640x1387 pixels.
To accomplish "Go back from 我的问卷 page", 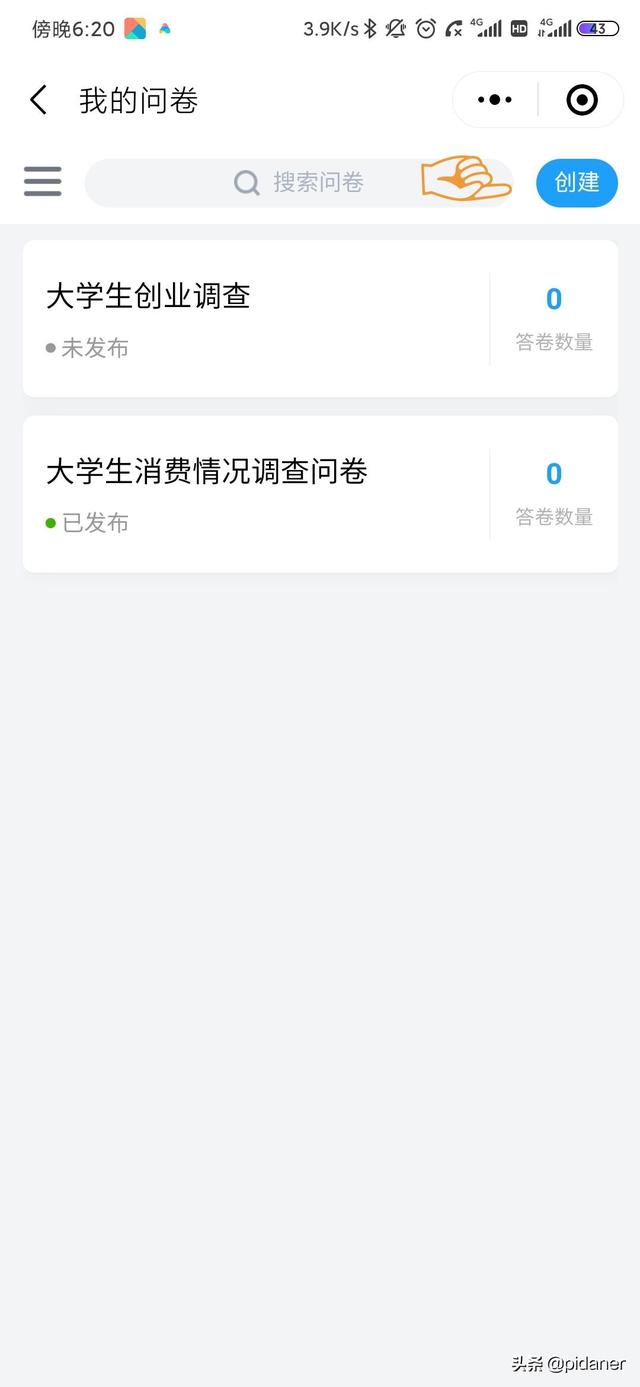I will (38, 100).
